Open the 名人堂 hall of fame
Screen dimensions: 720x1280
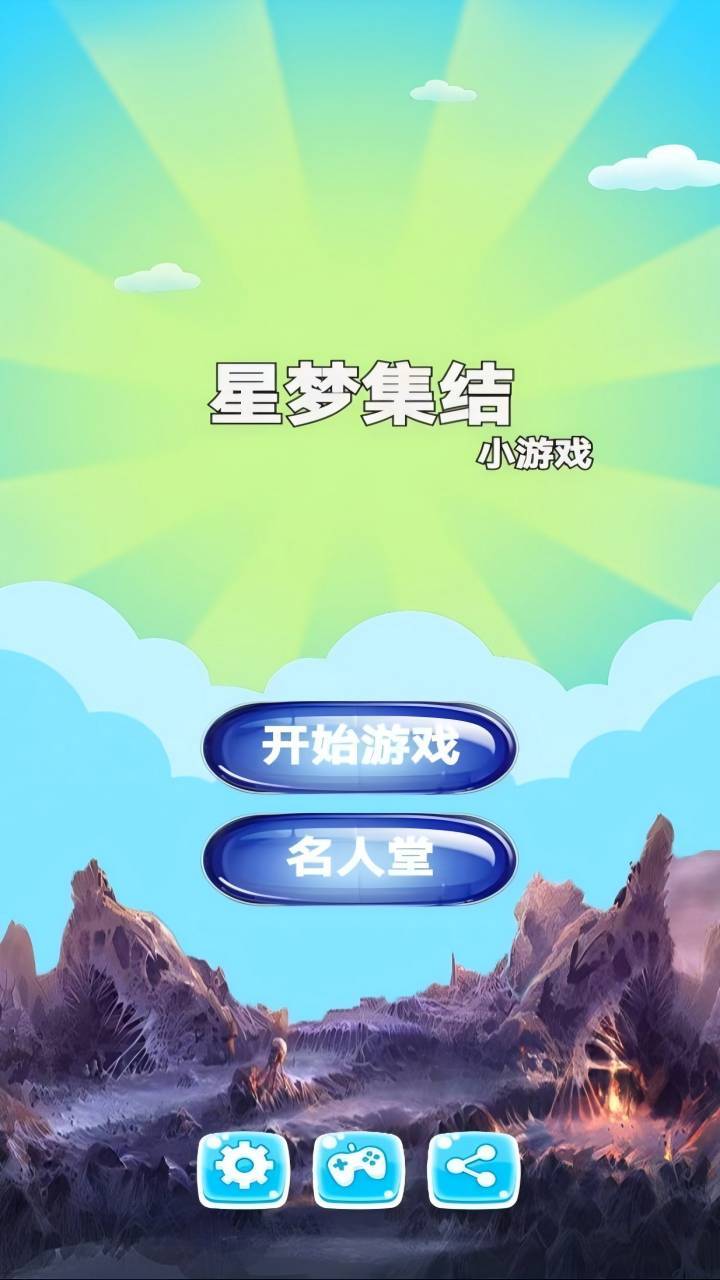(x=359, y=859)
